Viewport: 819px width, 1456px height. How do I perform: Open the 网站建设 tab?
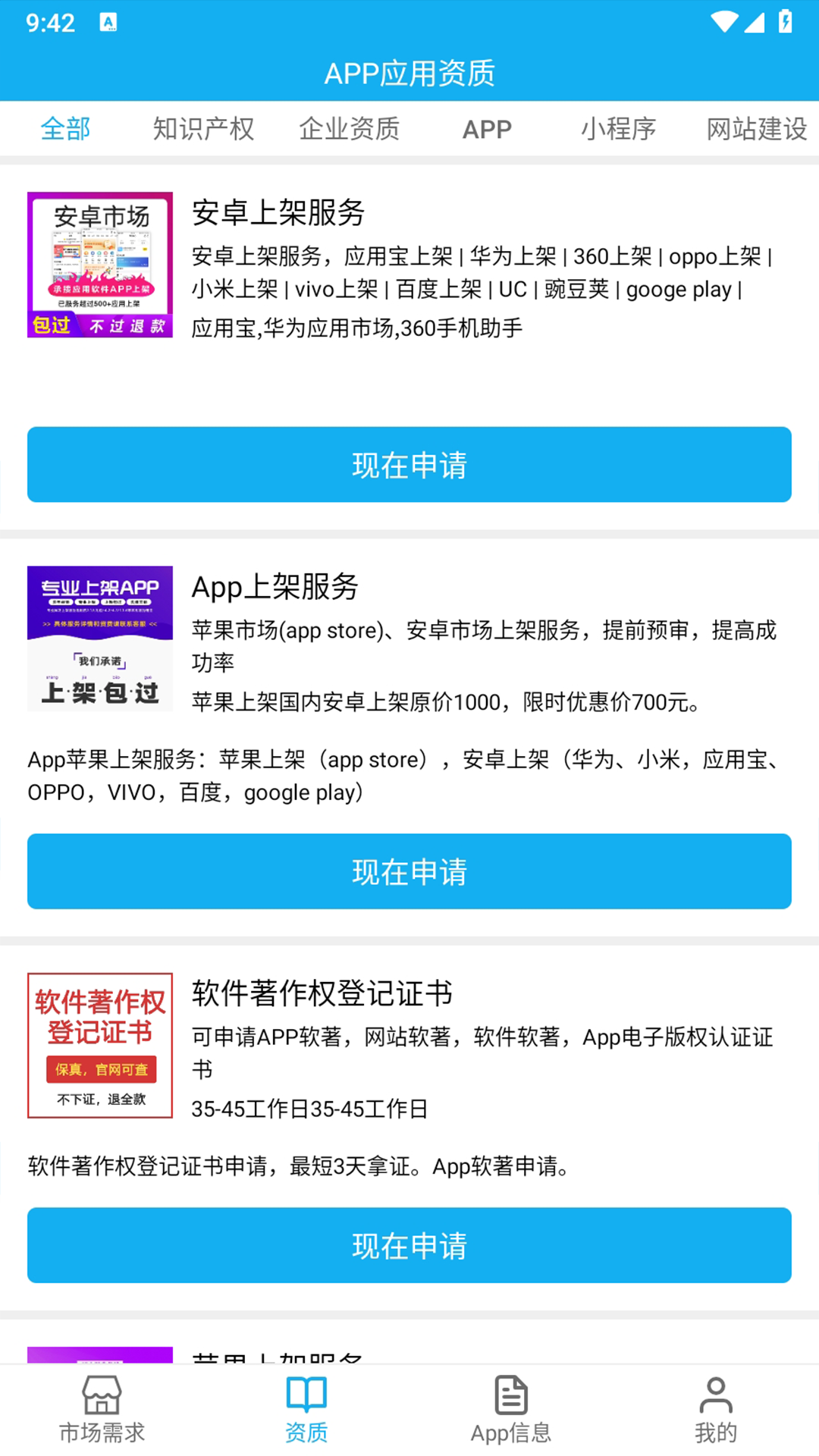click(756, 128)
